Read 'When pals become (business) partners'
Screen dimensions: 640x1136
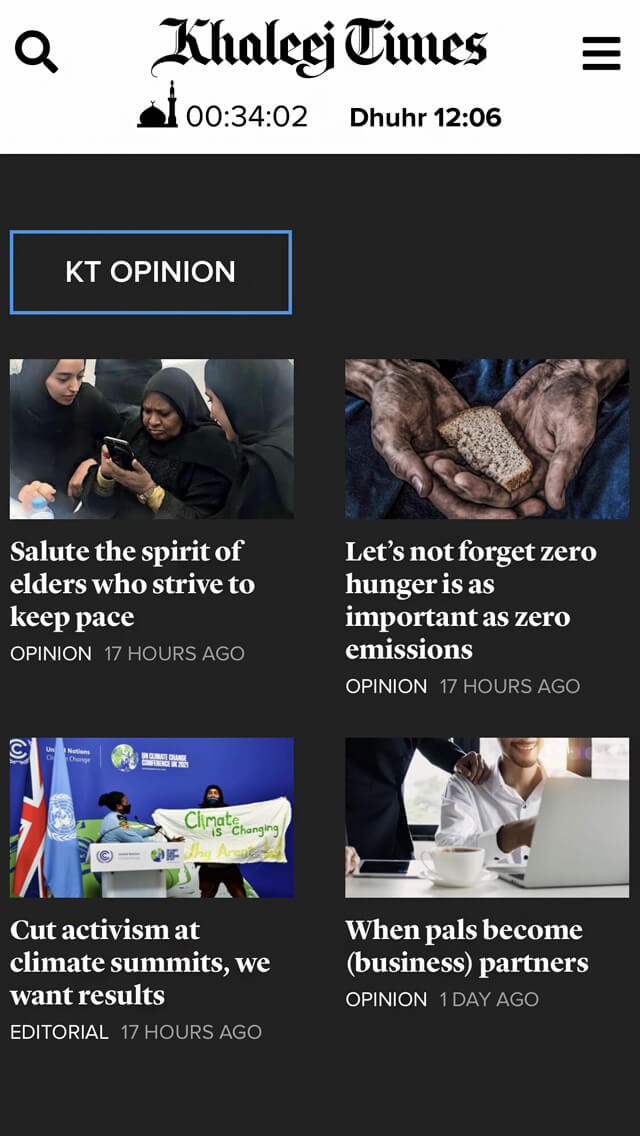[466, 946]
